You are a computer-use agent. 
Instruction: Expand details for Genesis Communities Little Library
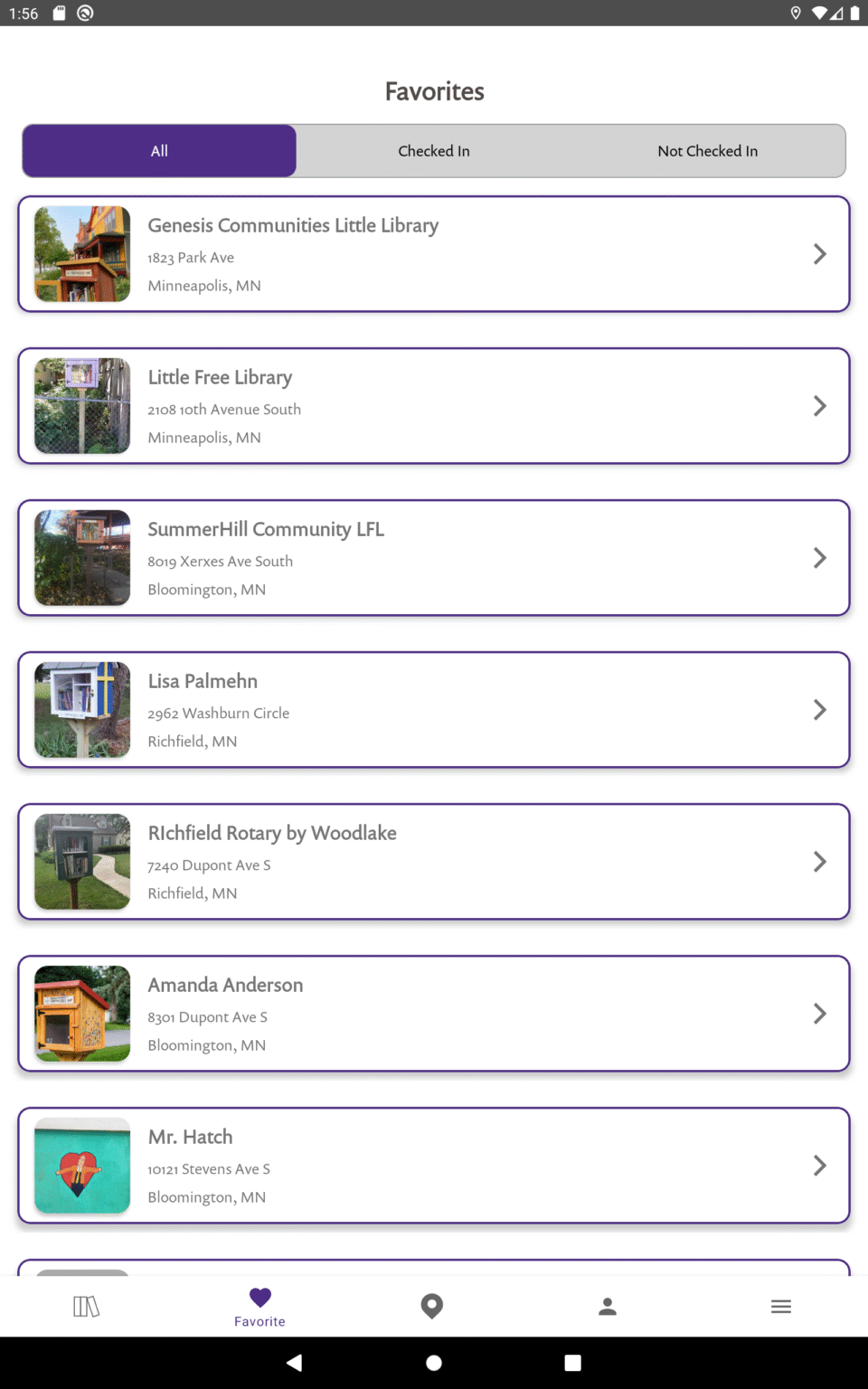click(820, 254)
